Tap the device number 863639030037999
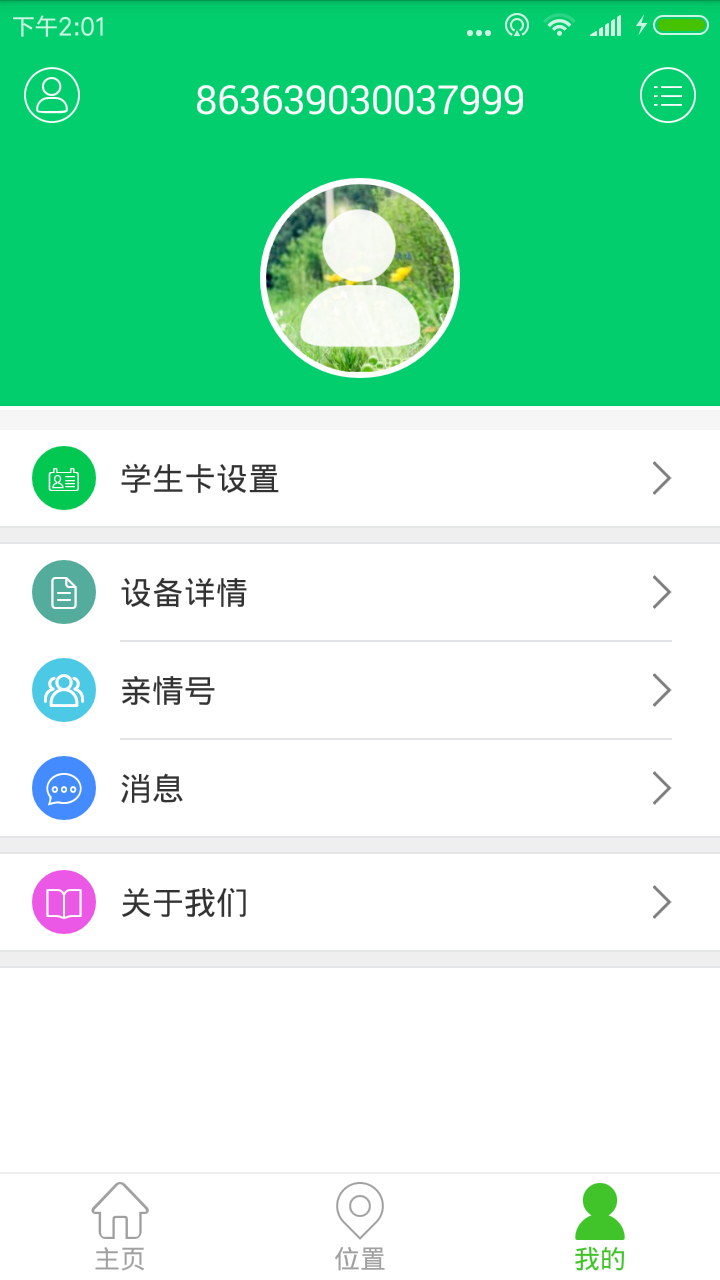 tap(359, 99)
